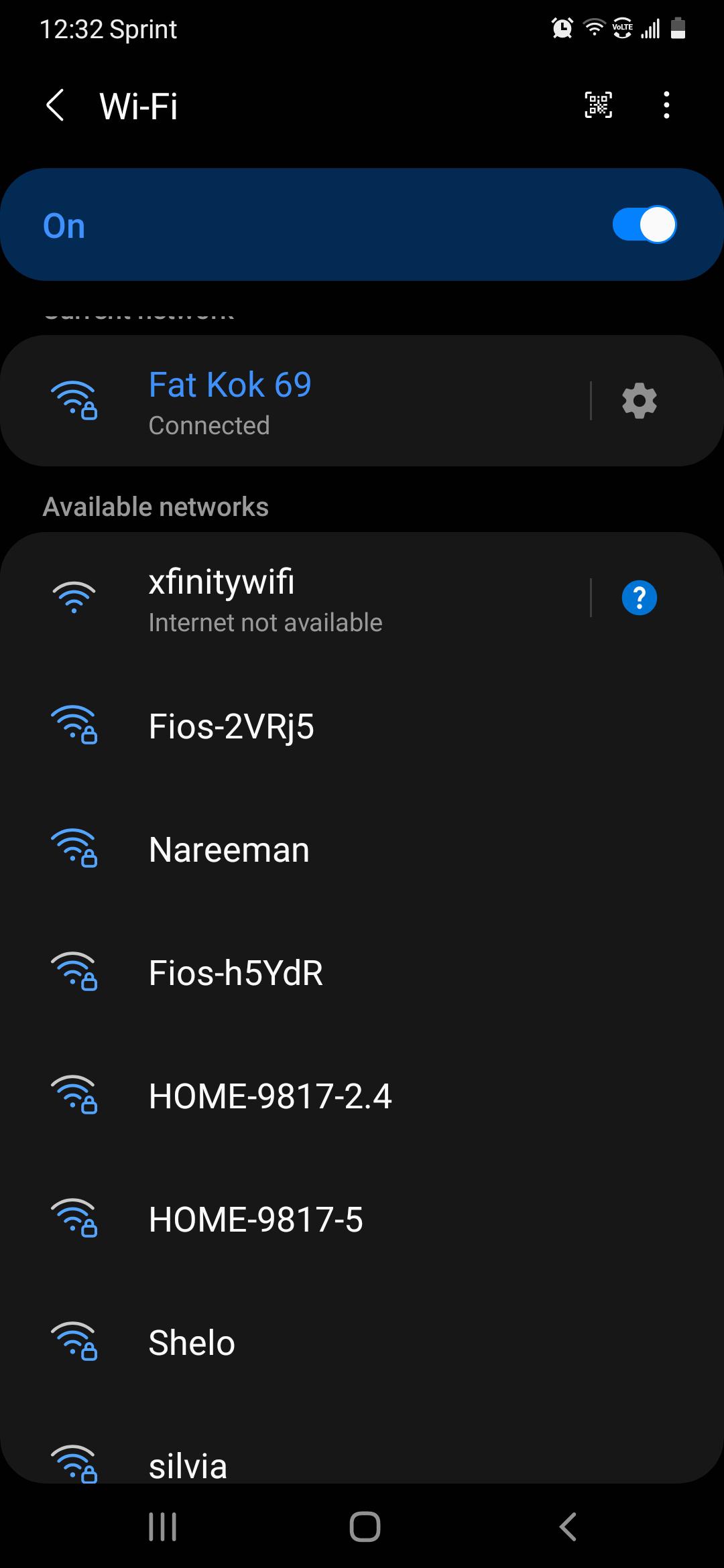This screenshot has height=1568, width=724.
Task: Turn off the Wi-Fi toggle
Action: tap(642, 224)
